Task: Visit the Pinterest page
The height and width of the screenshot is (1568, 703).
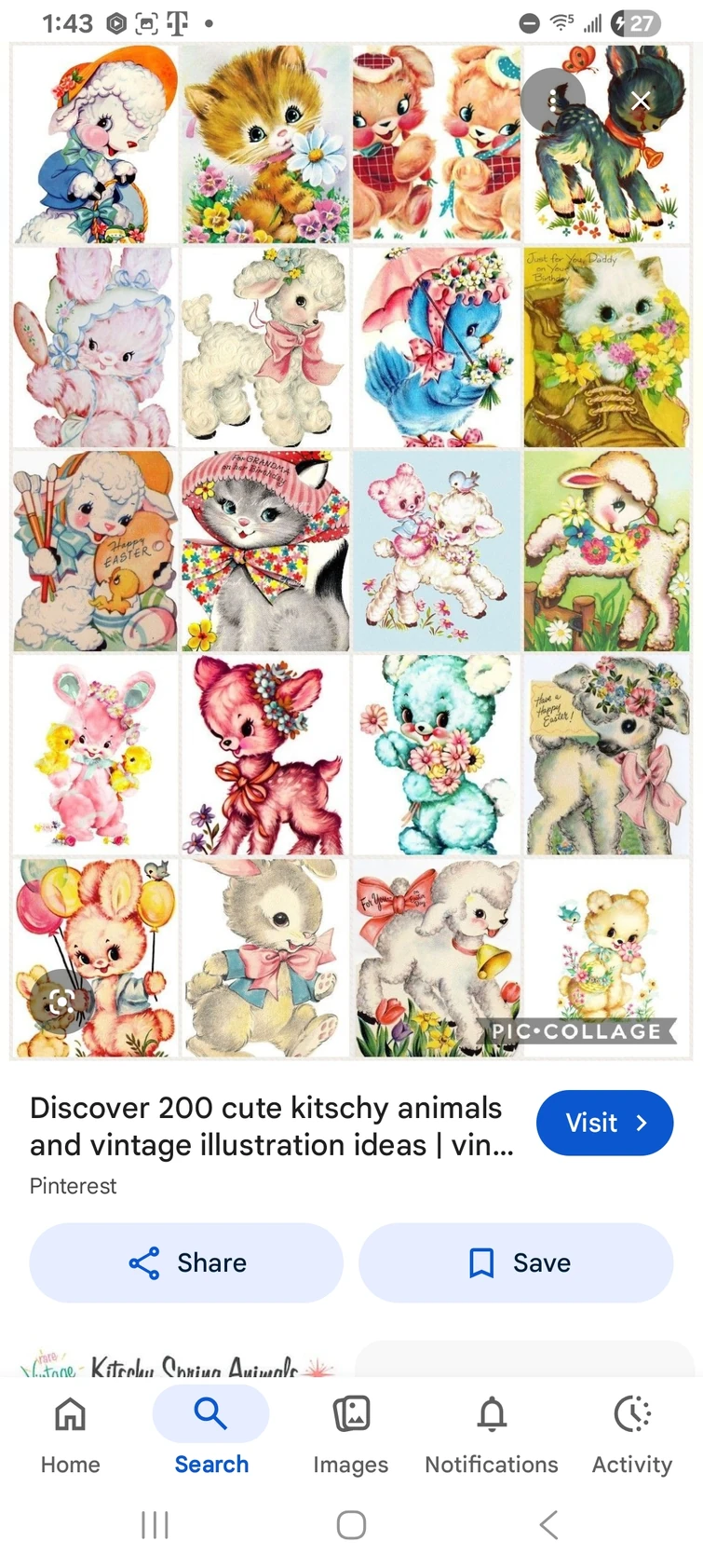Action: (604, 1123)
